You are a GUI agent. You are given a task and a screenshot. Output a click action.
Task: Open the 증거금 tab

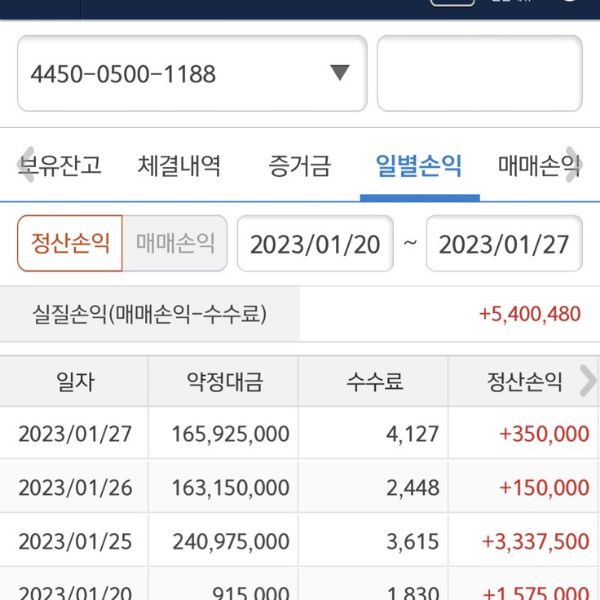coord(299,165)
